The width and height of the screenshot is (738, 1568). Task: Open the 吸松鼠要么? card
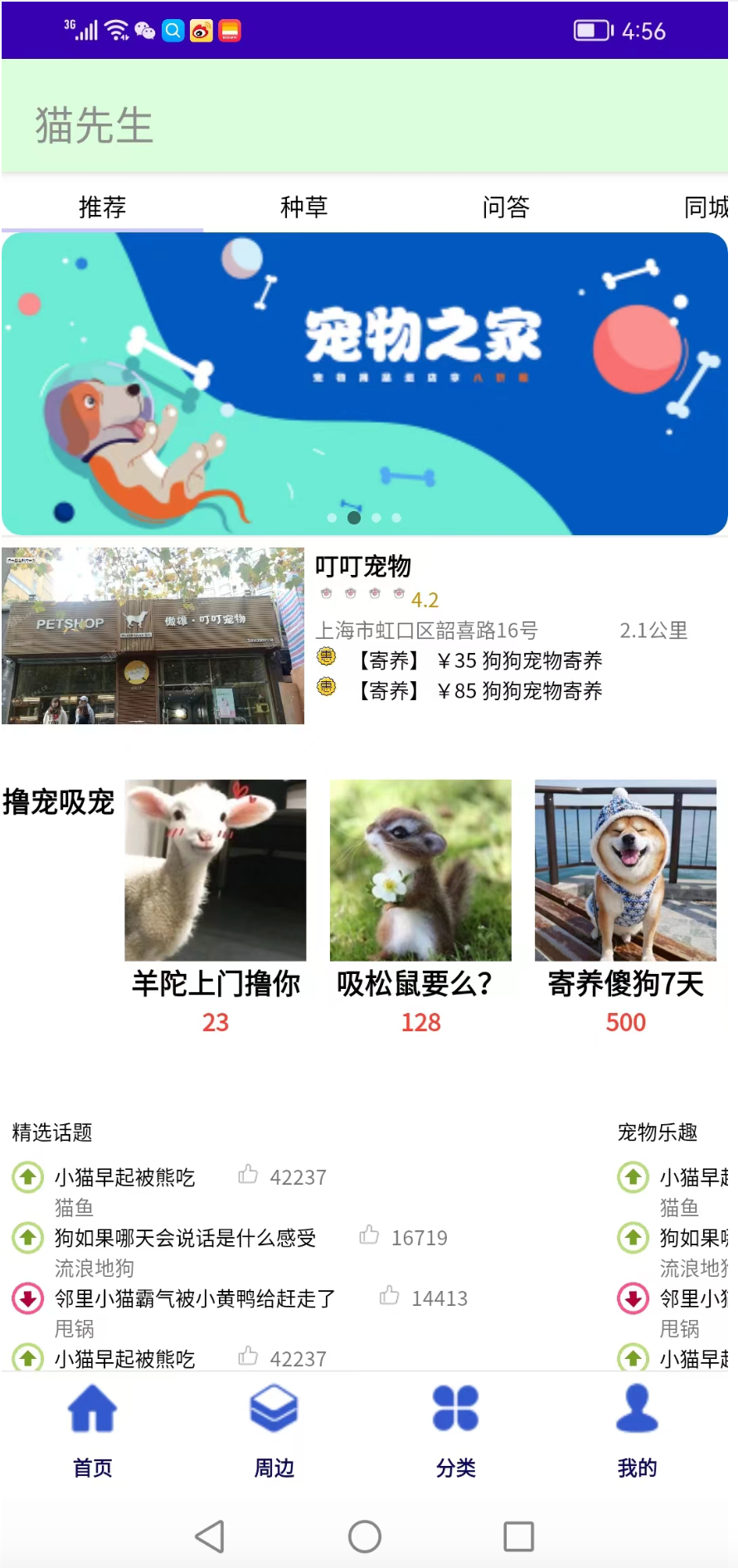(420, 904)
